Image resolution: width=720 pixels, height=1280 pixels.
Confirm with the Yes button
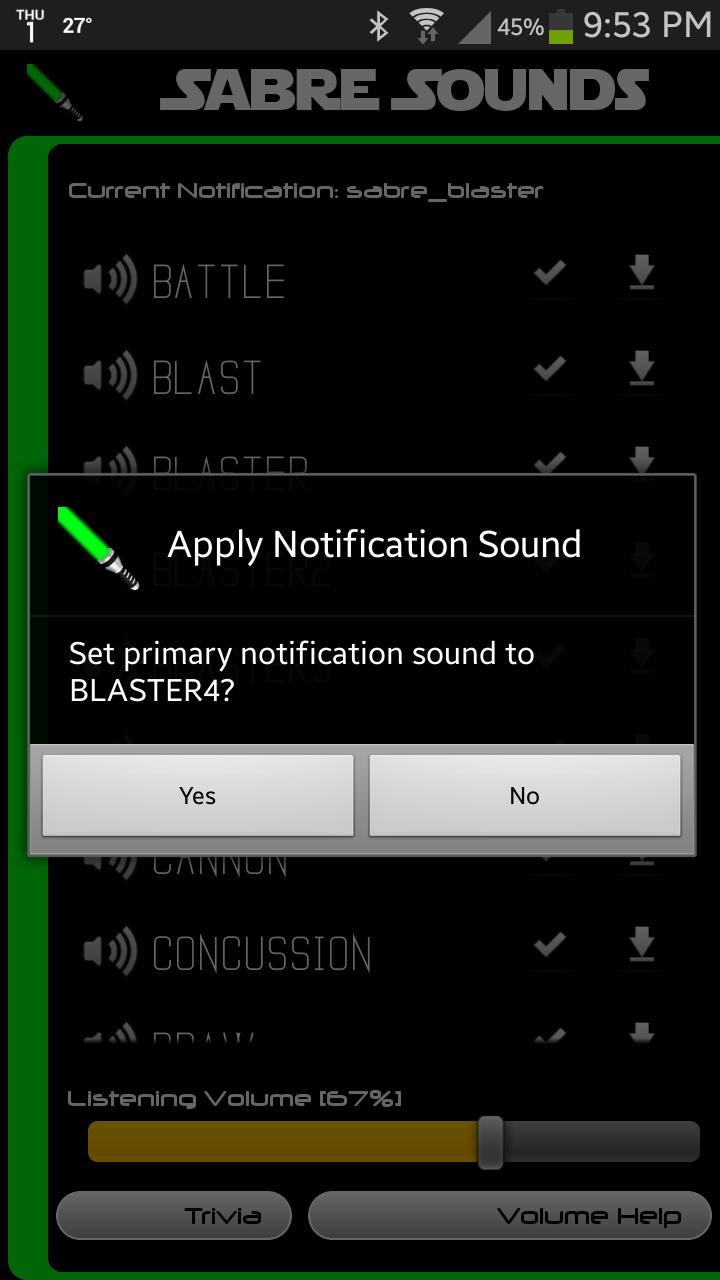tap(198, 795)
